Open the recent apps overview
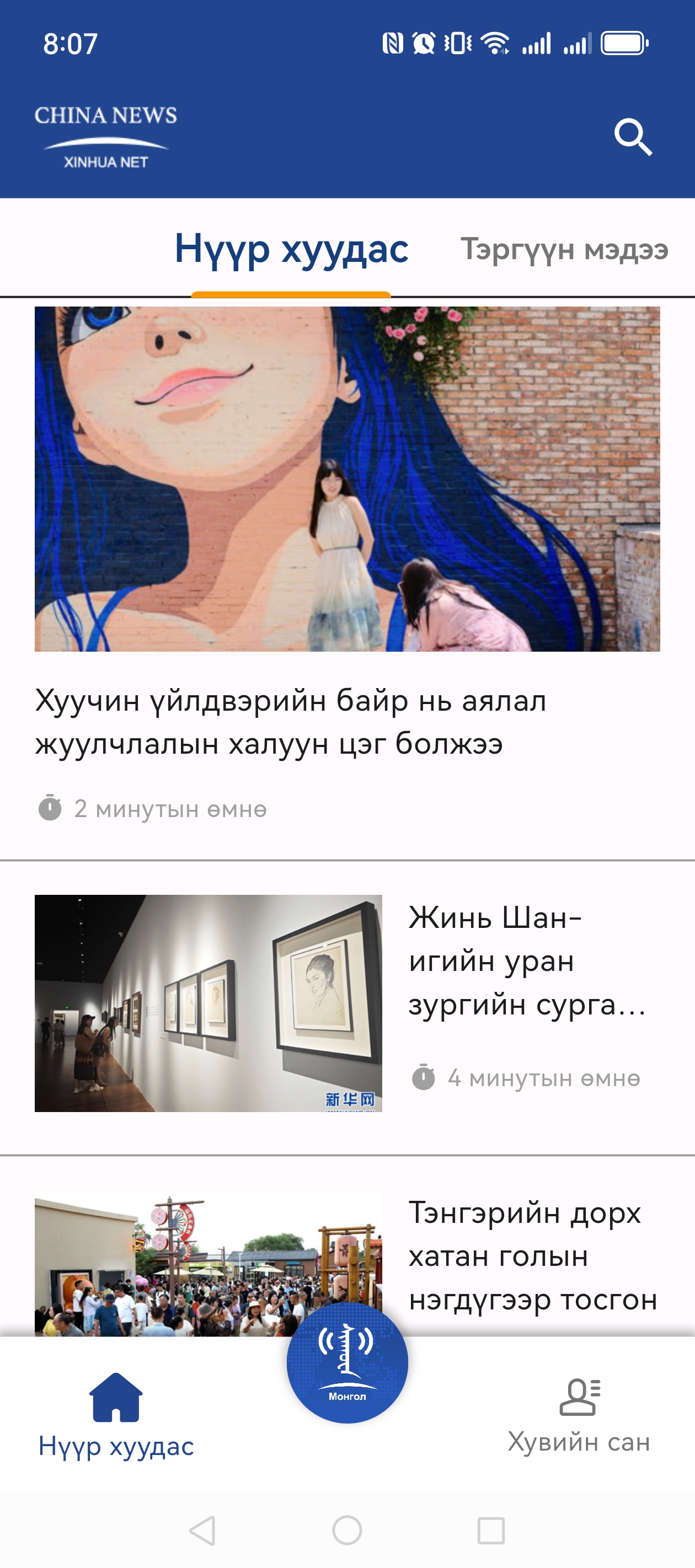Image resolution: width=695 pixels, height=1568 pixels. click(491, 1529)
